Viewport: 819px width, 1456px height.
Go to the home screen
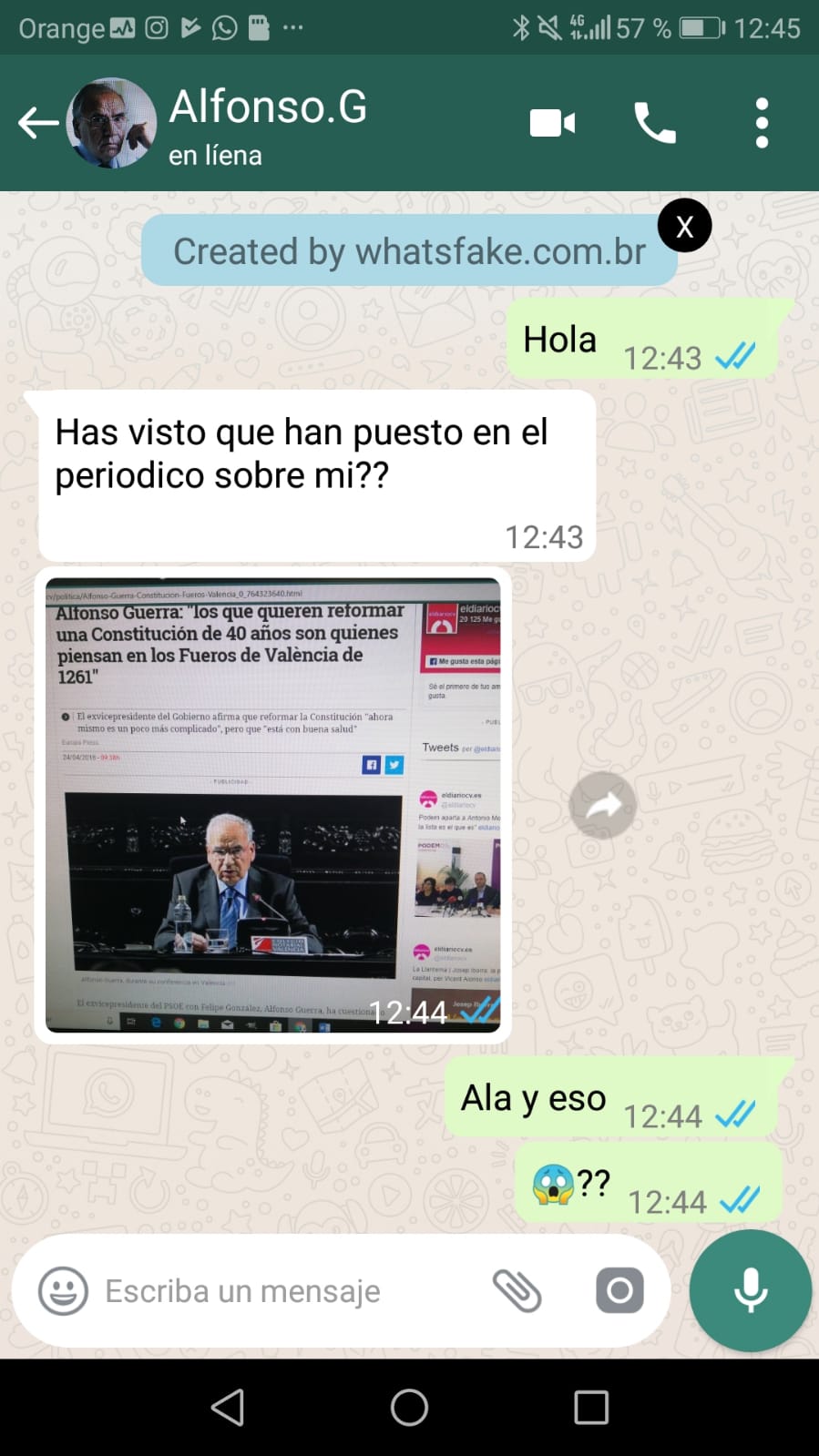click(x=409, y=1407)
